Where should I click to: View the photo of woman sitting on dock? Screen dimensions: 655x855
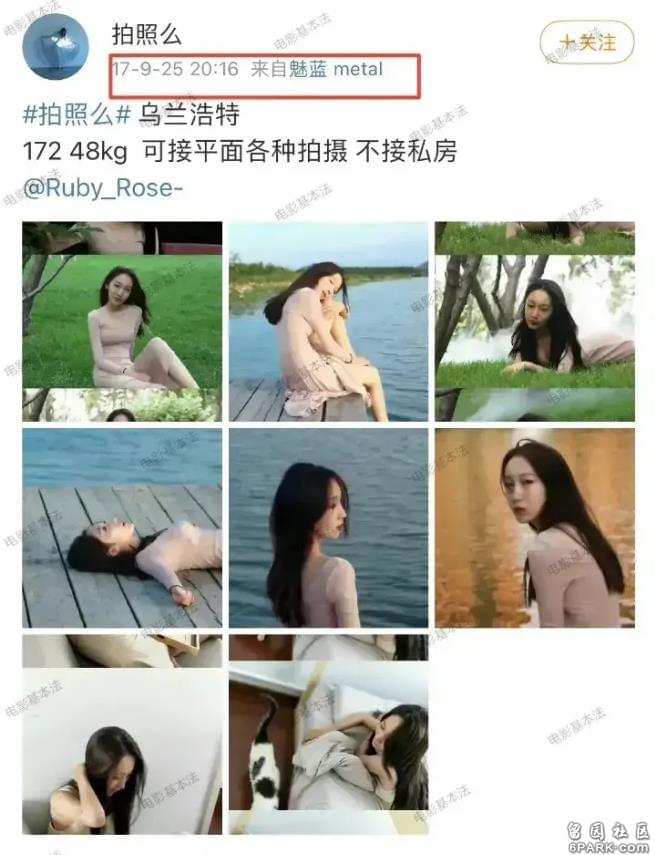[328, 321]
